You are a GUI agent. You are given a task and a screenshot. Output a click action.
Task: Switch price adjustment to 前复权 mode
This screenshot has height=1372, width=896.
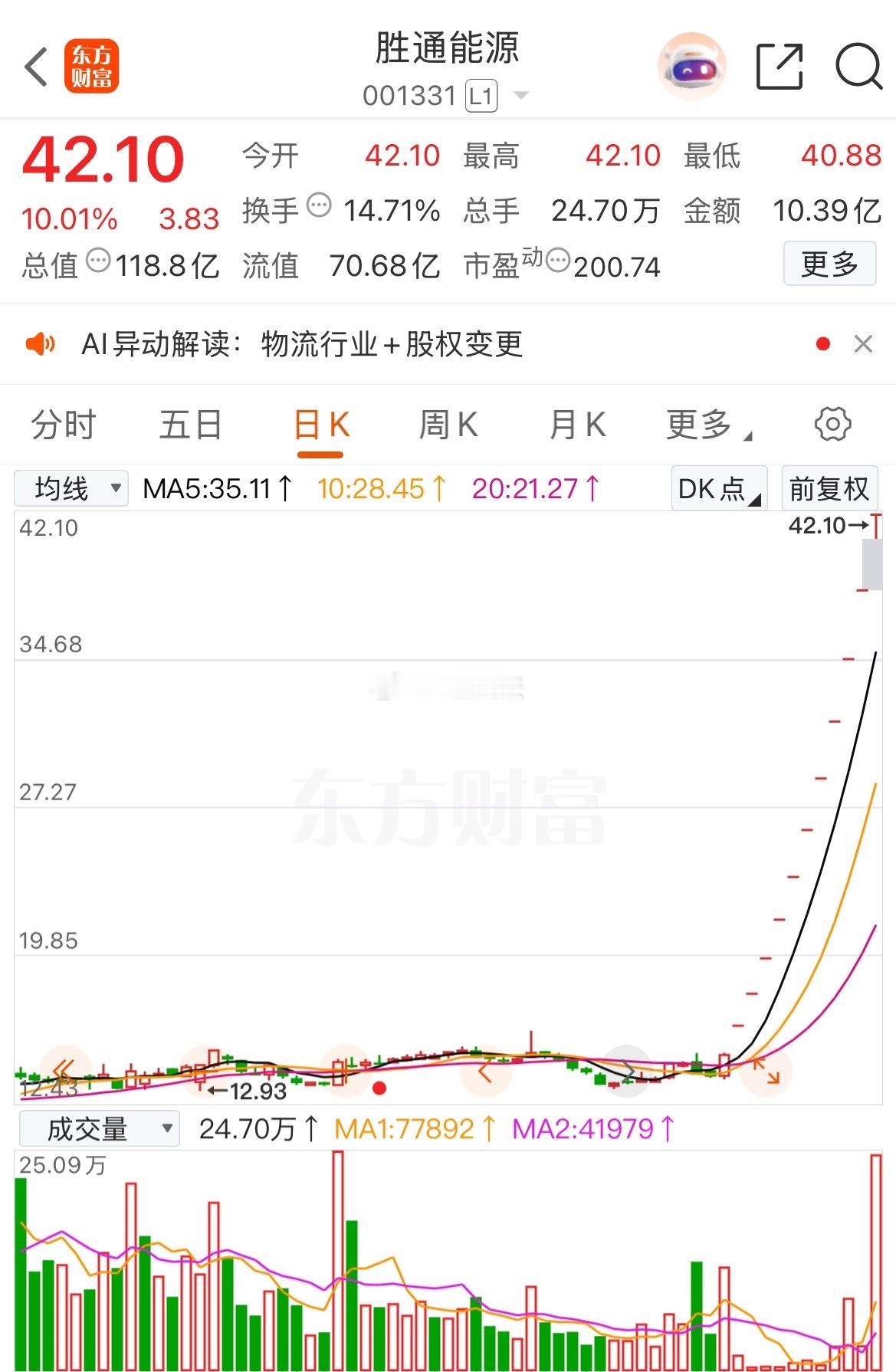[x=829, y=487]
